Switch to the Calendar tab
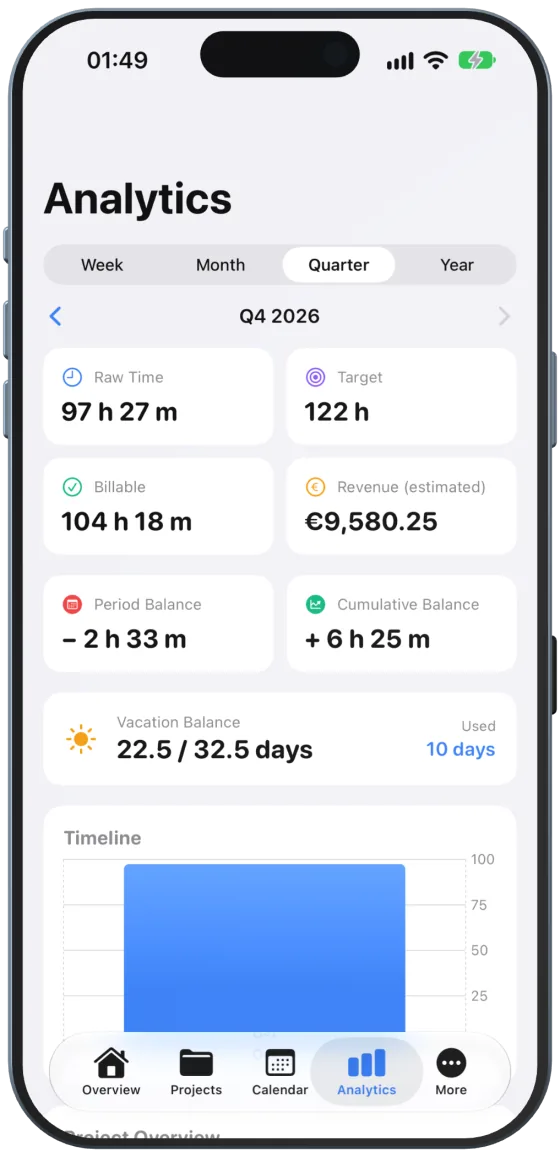Image resolution: width=560 pixels, height=1157 pixels. 280,1072
